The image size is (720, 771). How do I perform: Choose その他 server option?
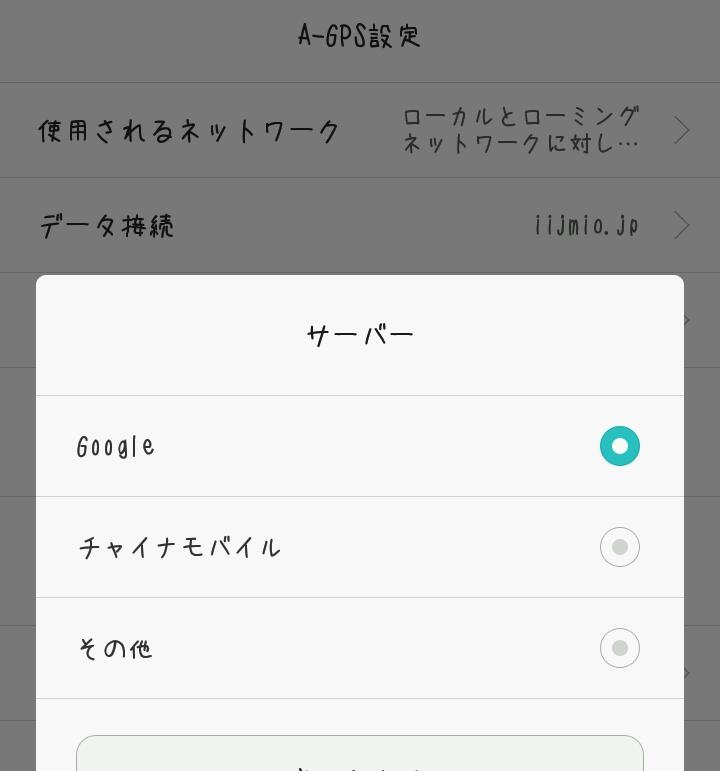360,648
